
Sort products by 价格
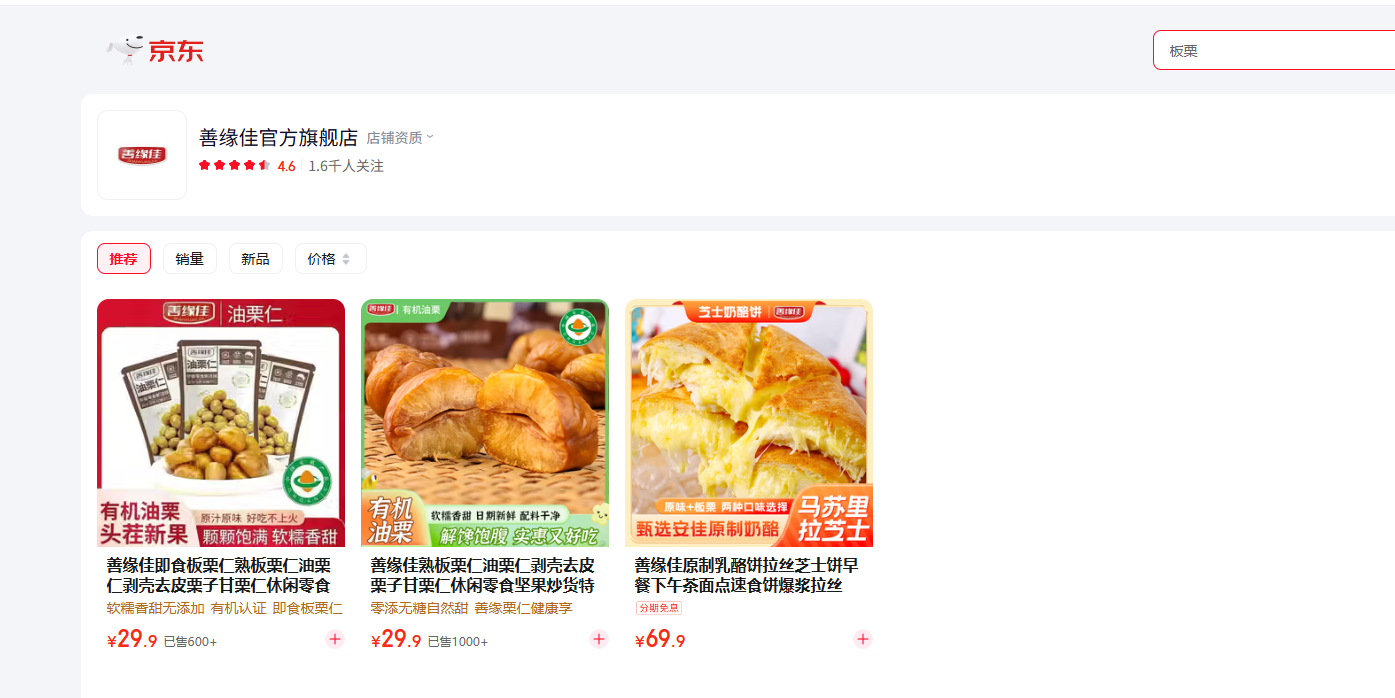330,259
